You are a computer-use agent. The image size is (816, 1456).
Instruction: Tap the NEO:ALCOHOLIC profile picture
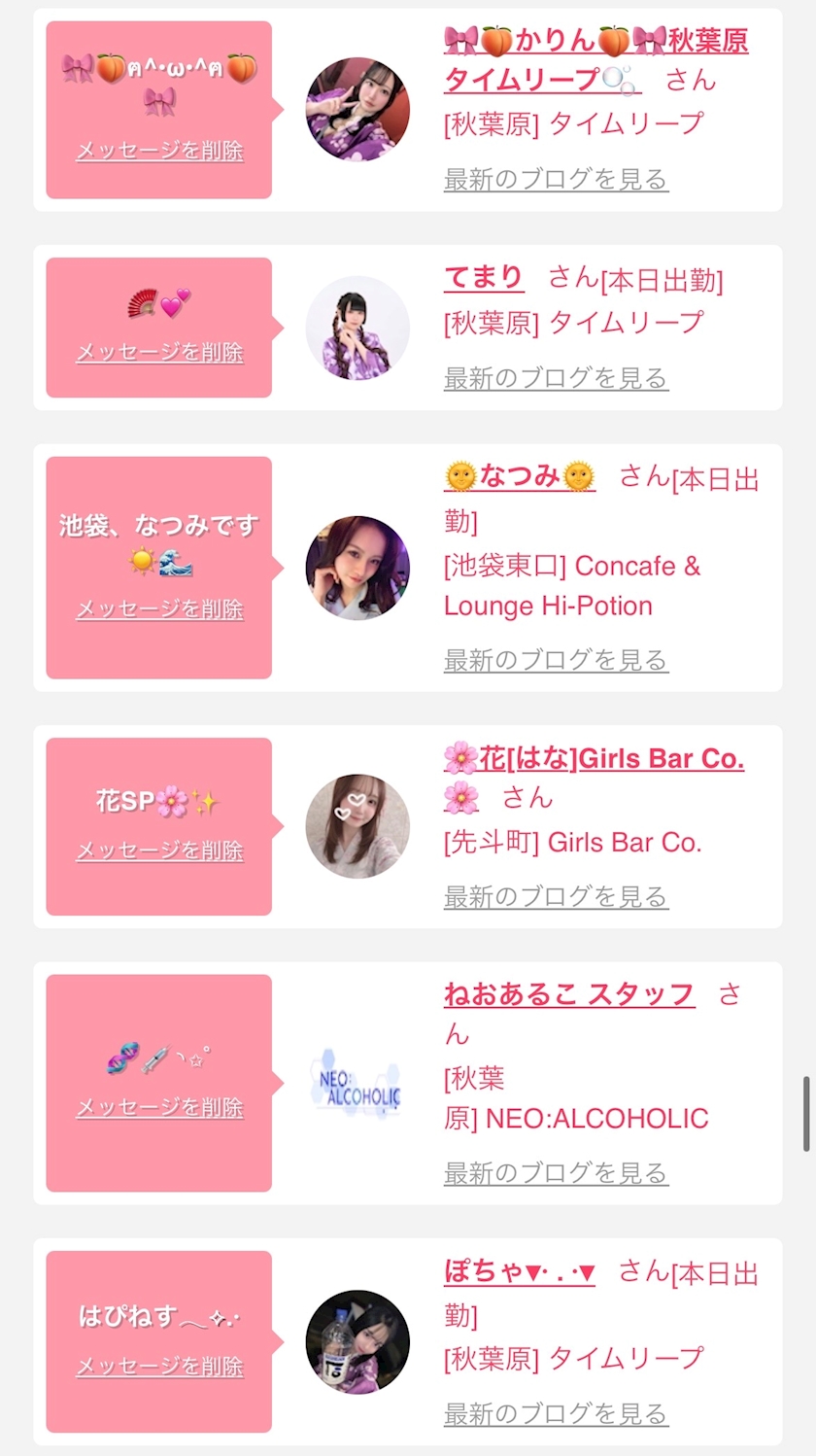(x=357, y=1083)
